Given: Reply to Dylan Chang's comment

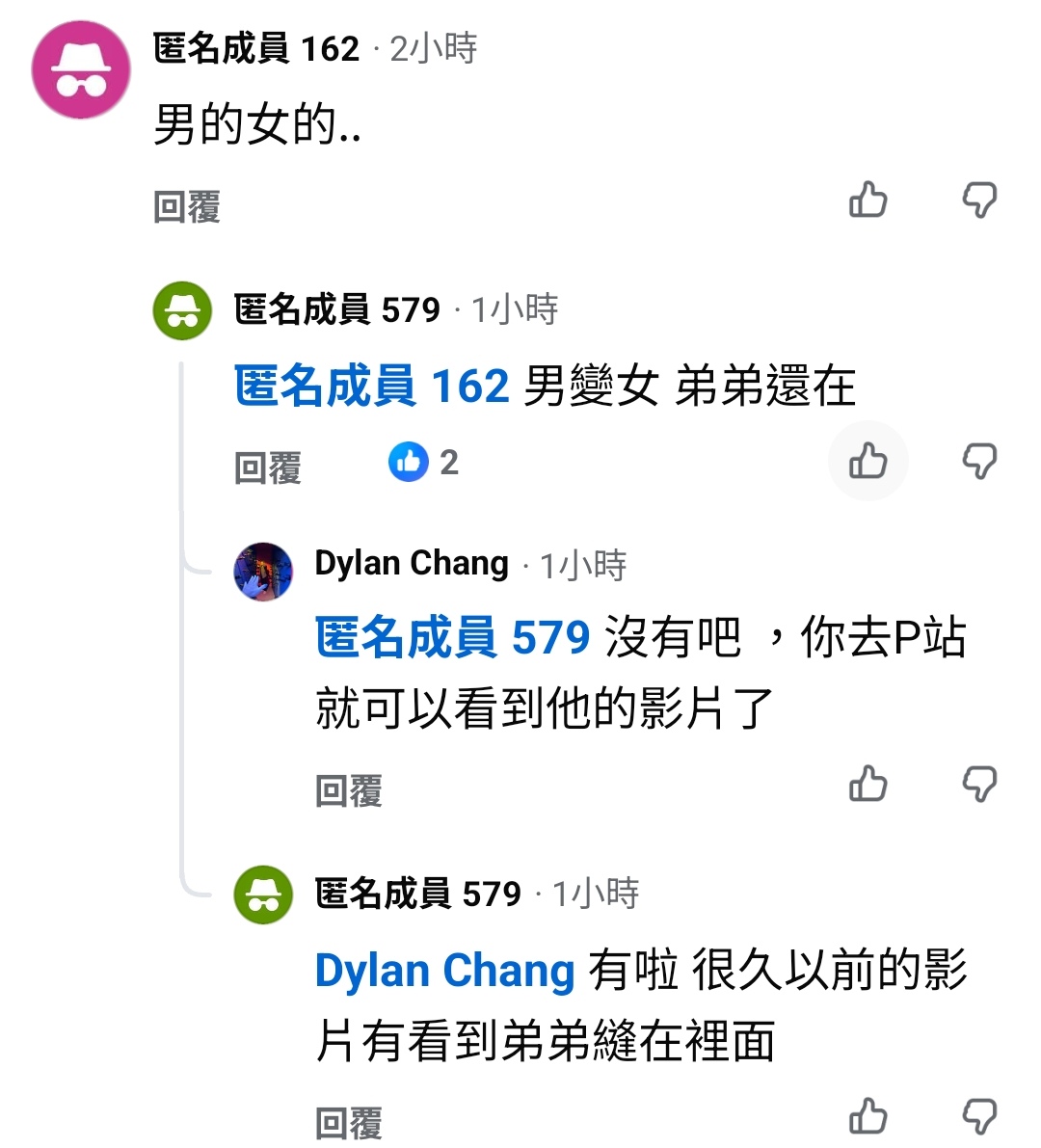Looking at the screenshot, I should [349, 791].
